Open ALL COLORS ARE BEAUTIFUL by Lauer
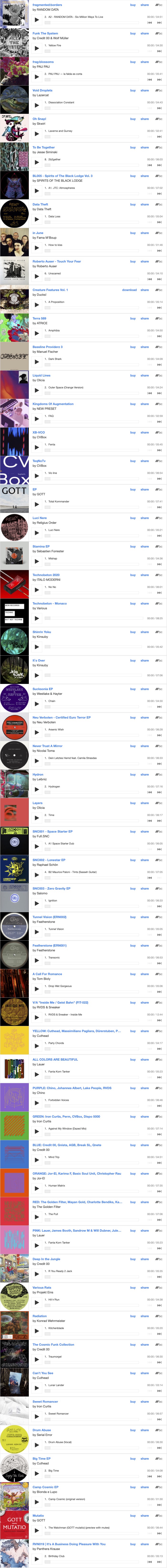This screenshot has width=167, height=1568. point(55,1060)
